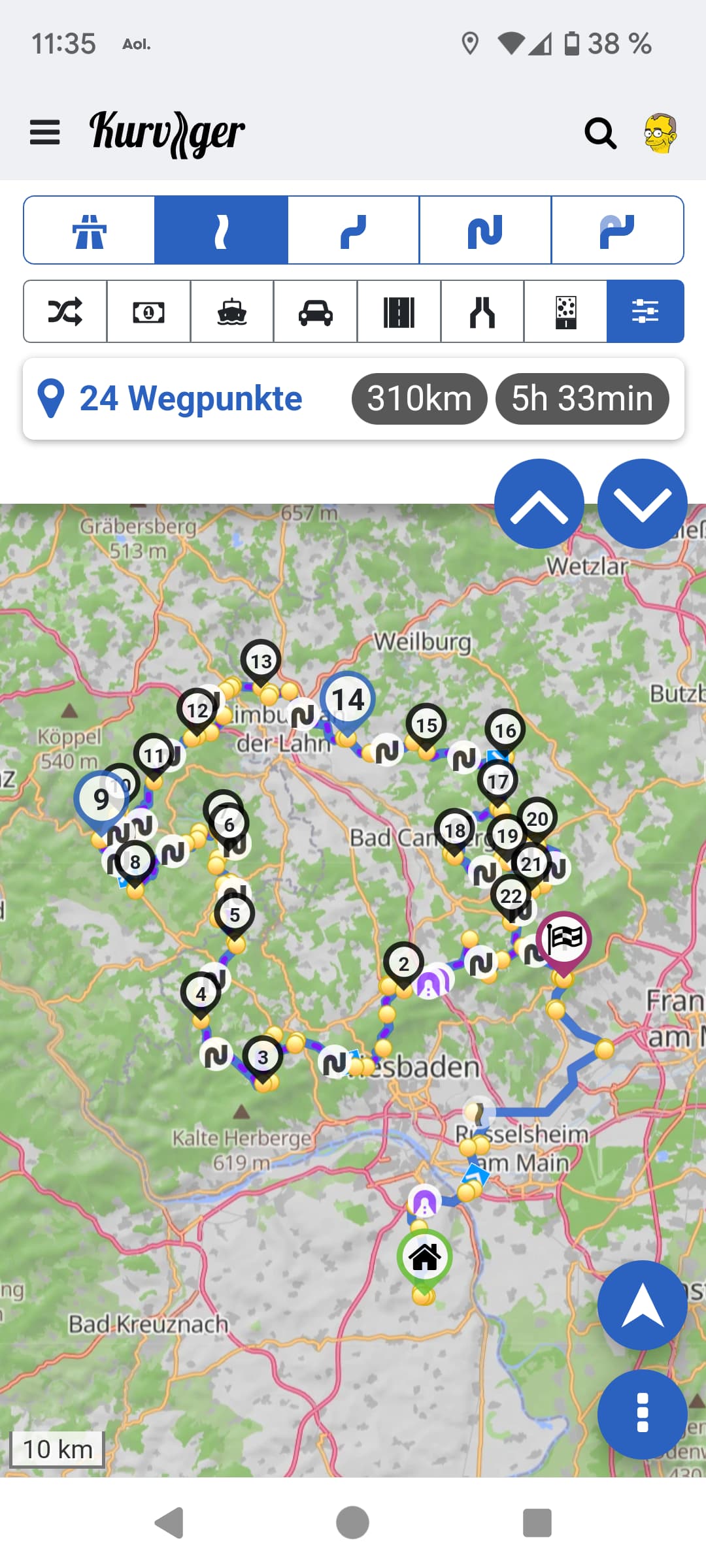
Task: Switch to the extra curvy routing profile
Action: (x=485, y=230)
